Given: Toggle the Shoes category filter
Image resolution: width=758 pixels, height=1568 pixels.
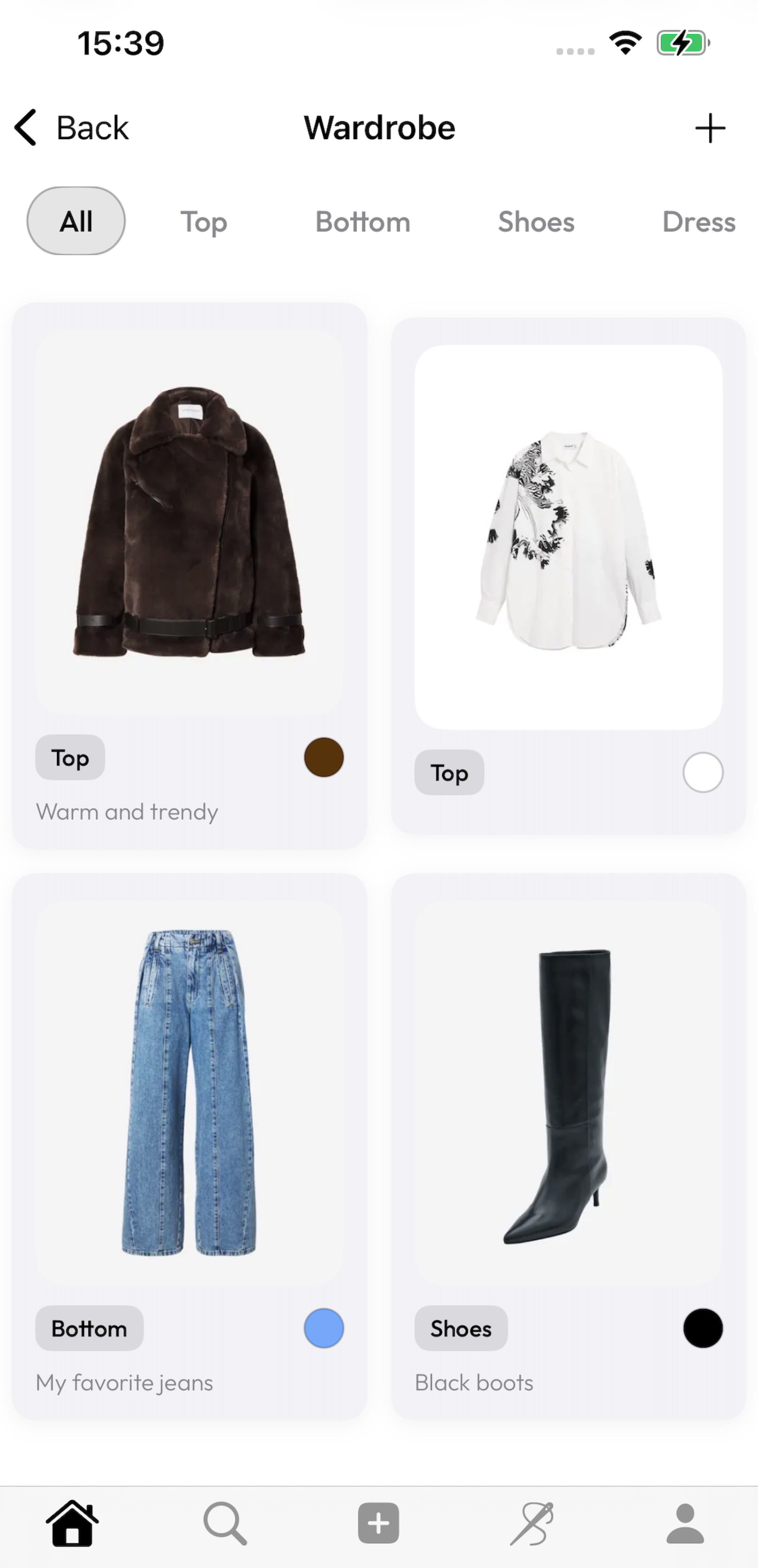Looking at the screenshot, I should (536, 222).
